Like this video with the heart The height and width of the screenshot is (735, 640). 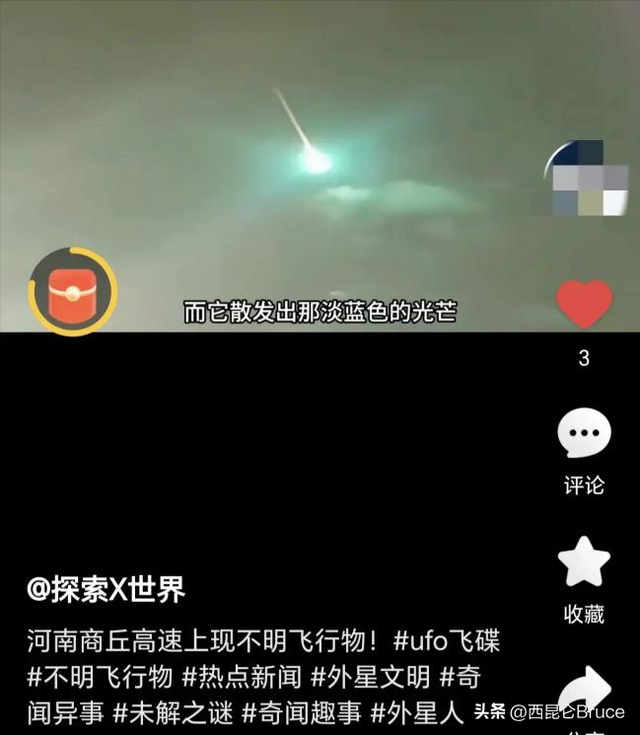584,304
